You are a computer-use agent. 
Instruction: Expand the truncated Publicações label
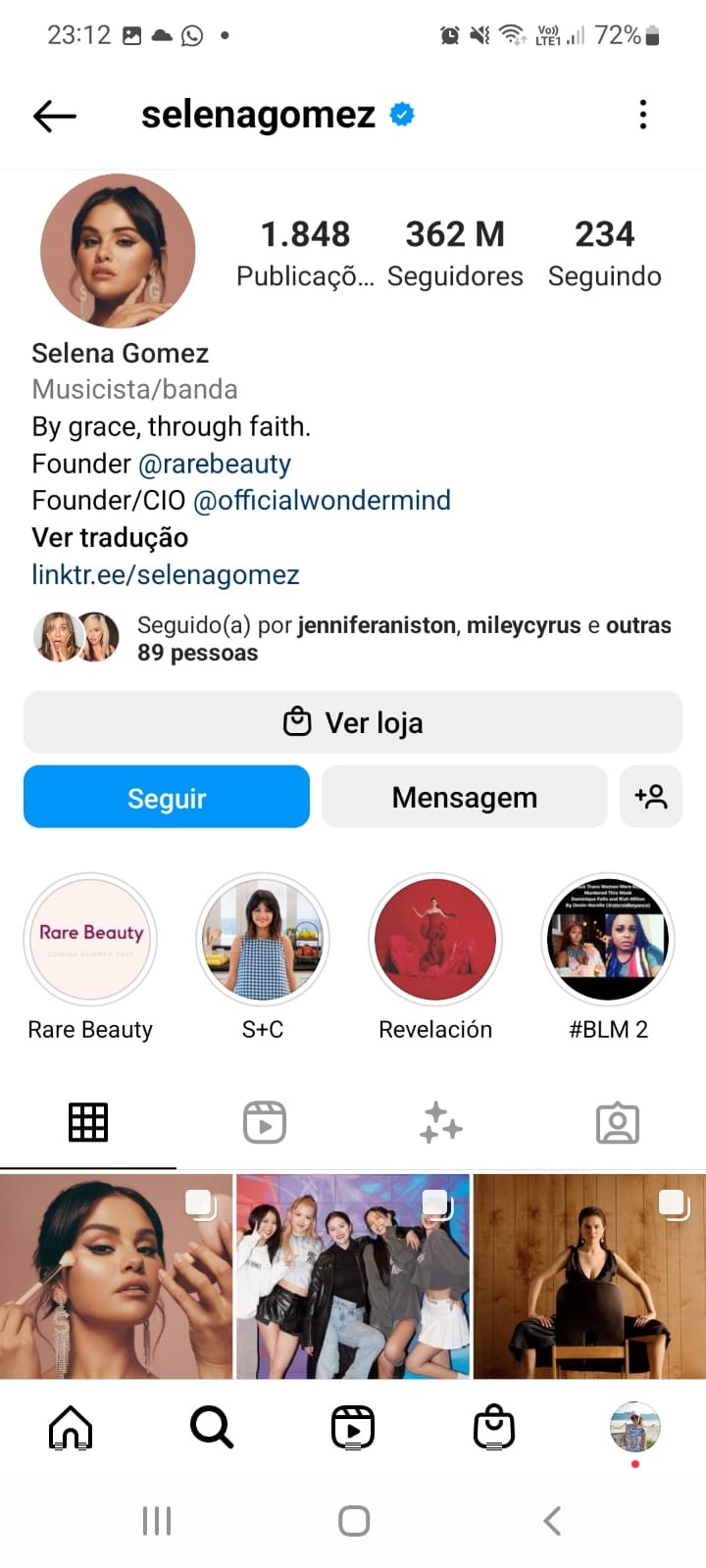coord(304,276)
